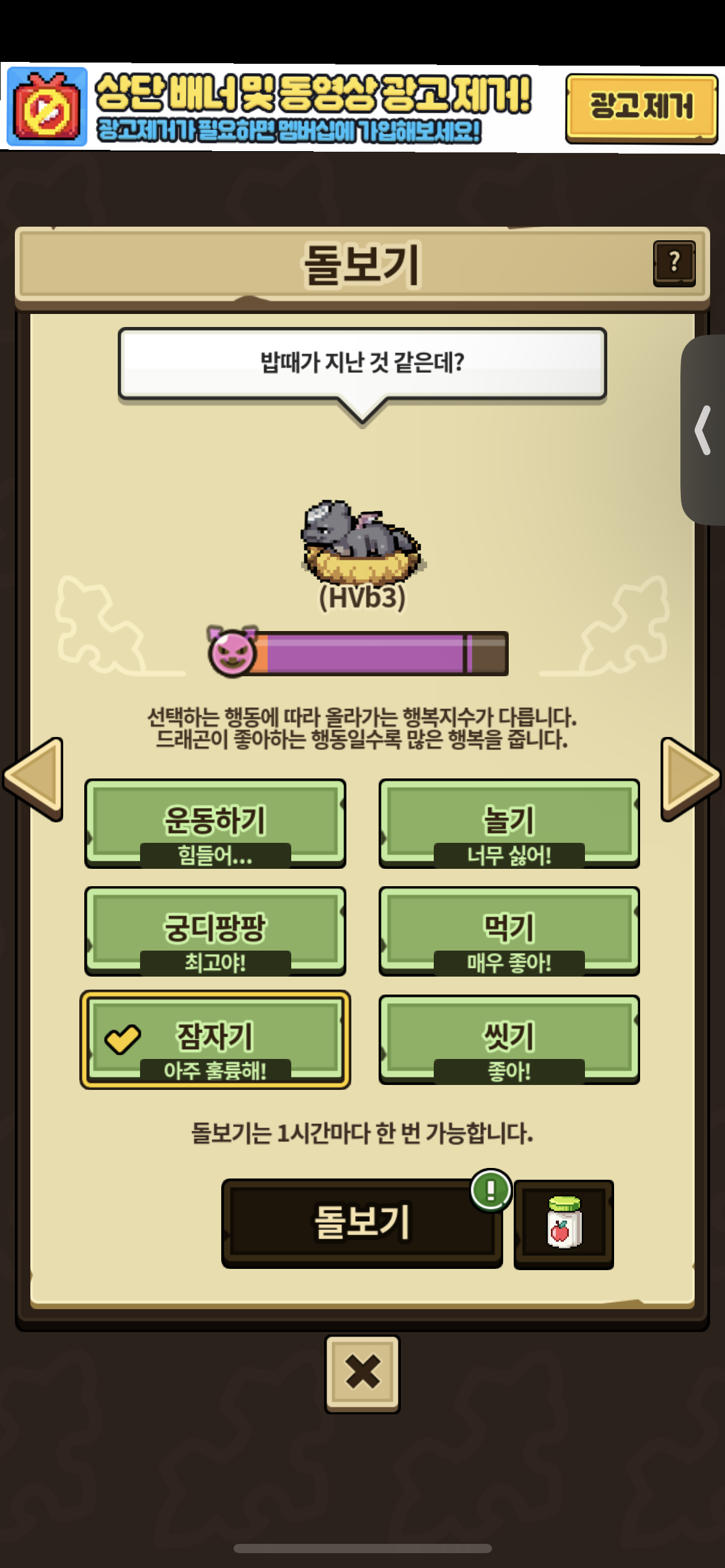Use the apple jar item button
Image resolution: width=725 pixels, height=1568 pixels.
[x=564, y=1224]
